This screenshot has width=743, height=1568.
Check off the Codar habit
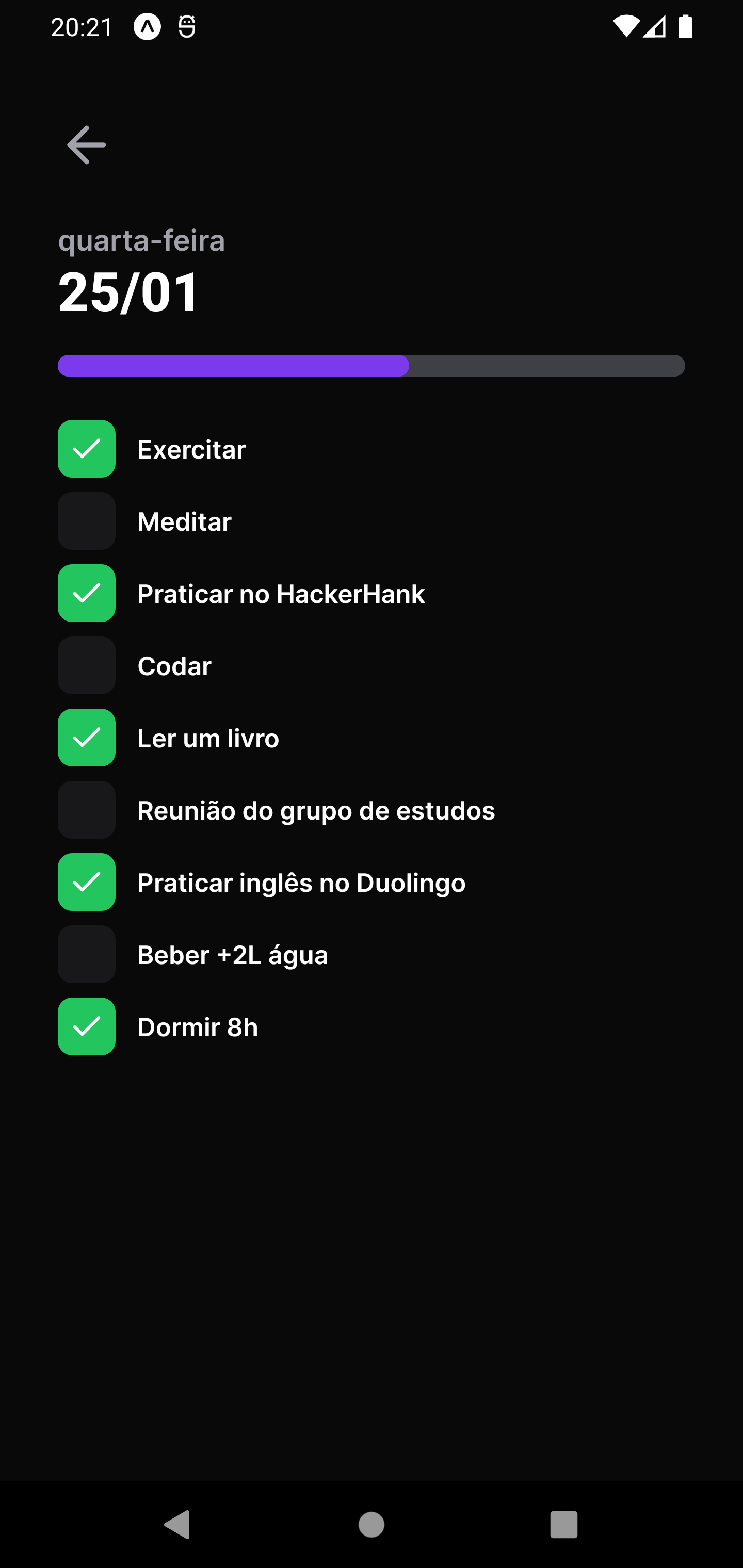[87, 666]
